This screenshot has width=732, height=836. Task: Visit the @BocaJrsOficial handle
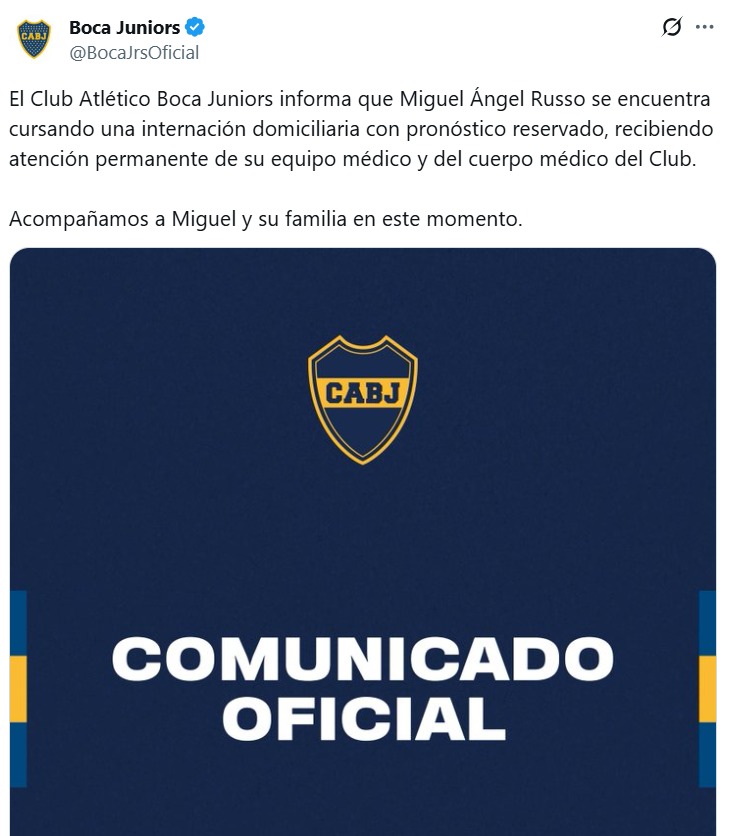(134, 53)
